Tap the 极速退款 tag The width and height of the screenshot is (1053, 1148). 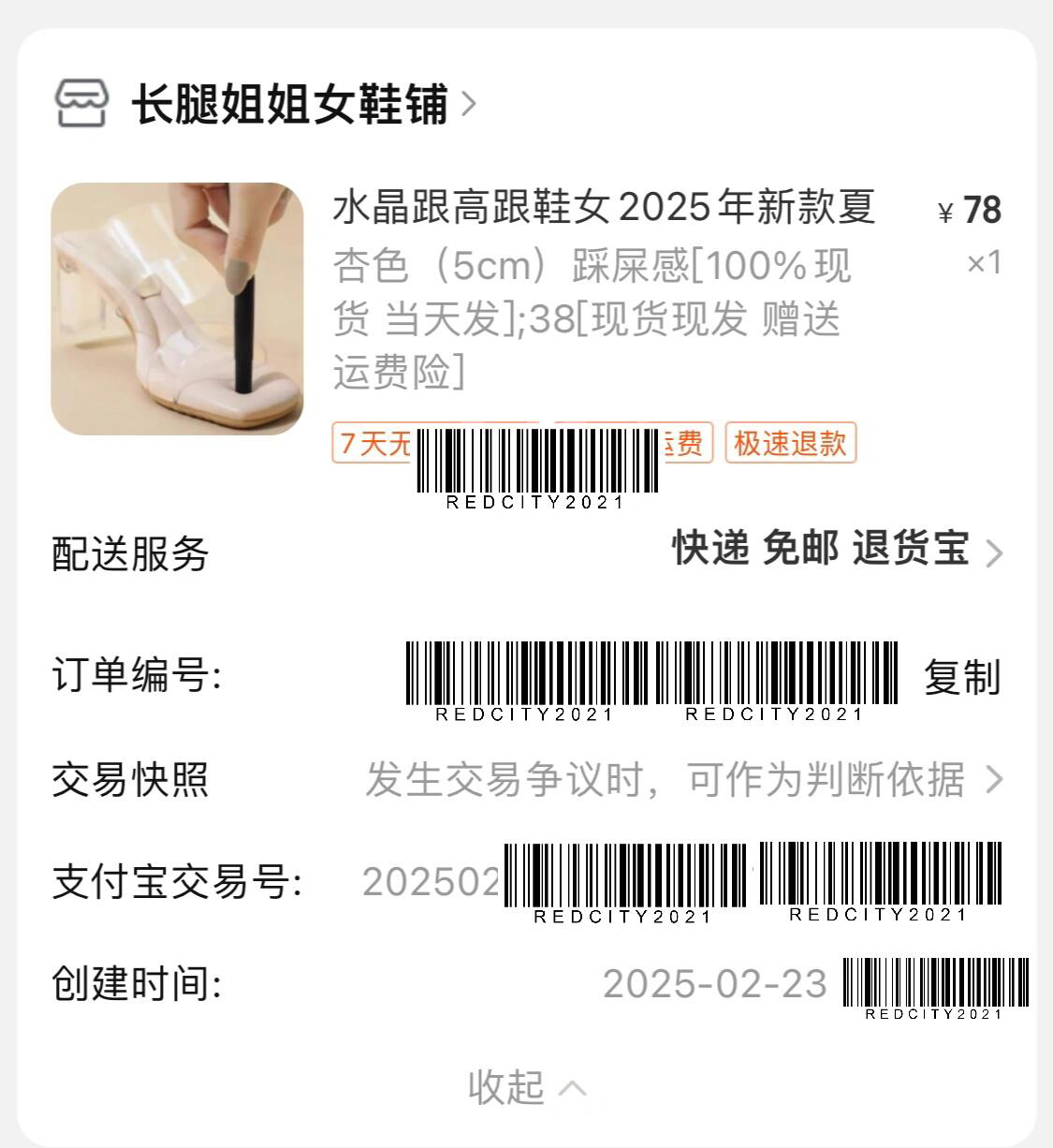790,443
